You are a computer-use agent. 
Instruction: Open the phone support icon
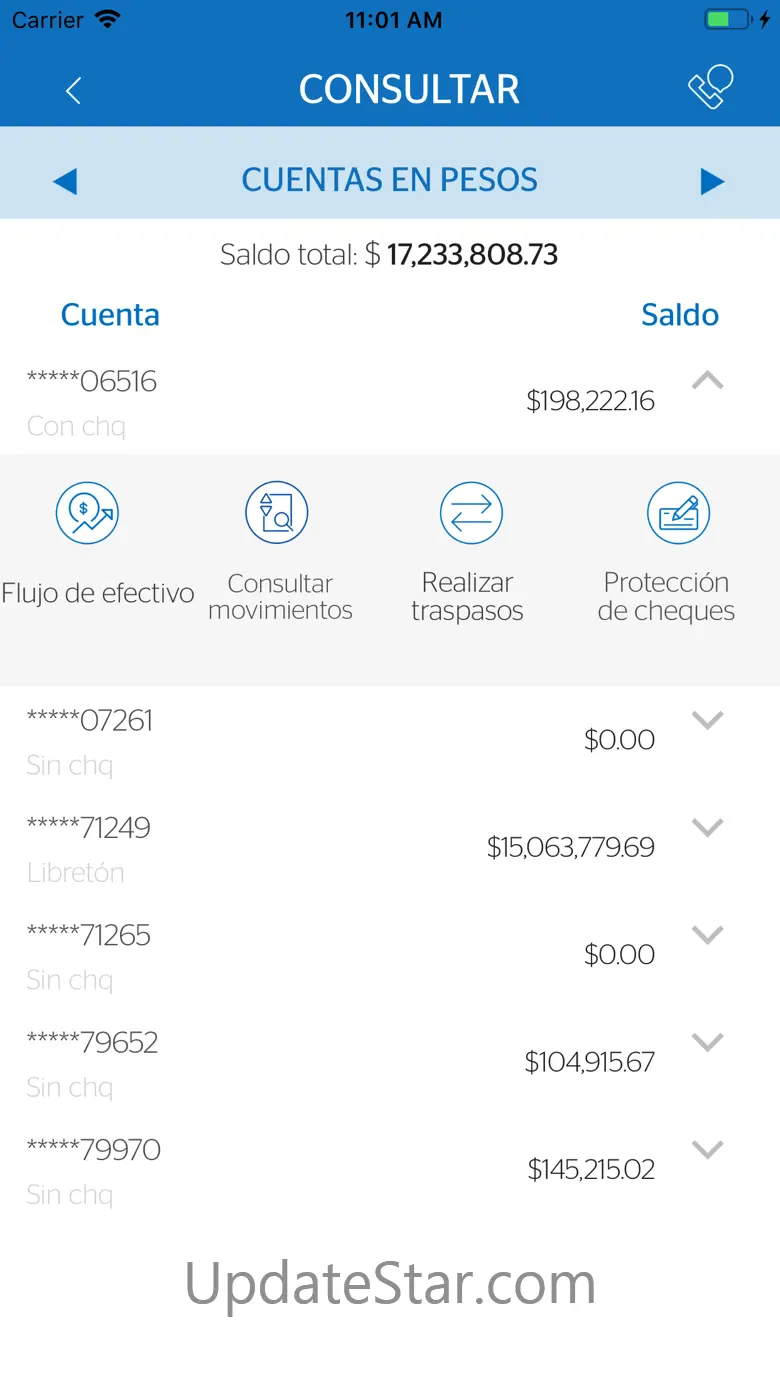tap(710, 88)
